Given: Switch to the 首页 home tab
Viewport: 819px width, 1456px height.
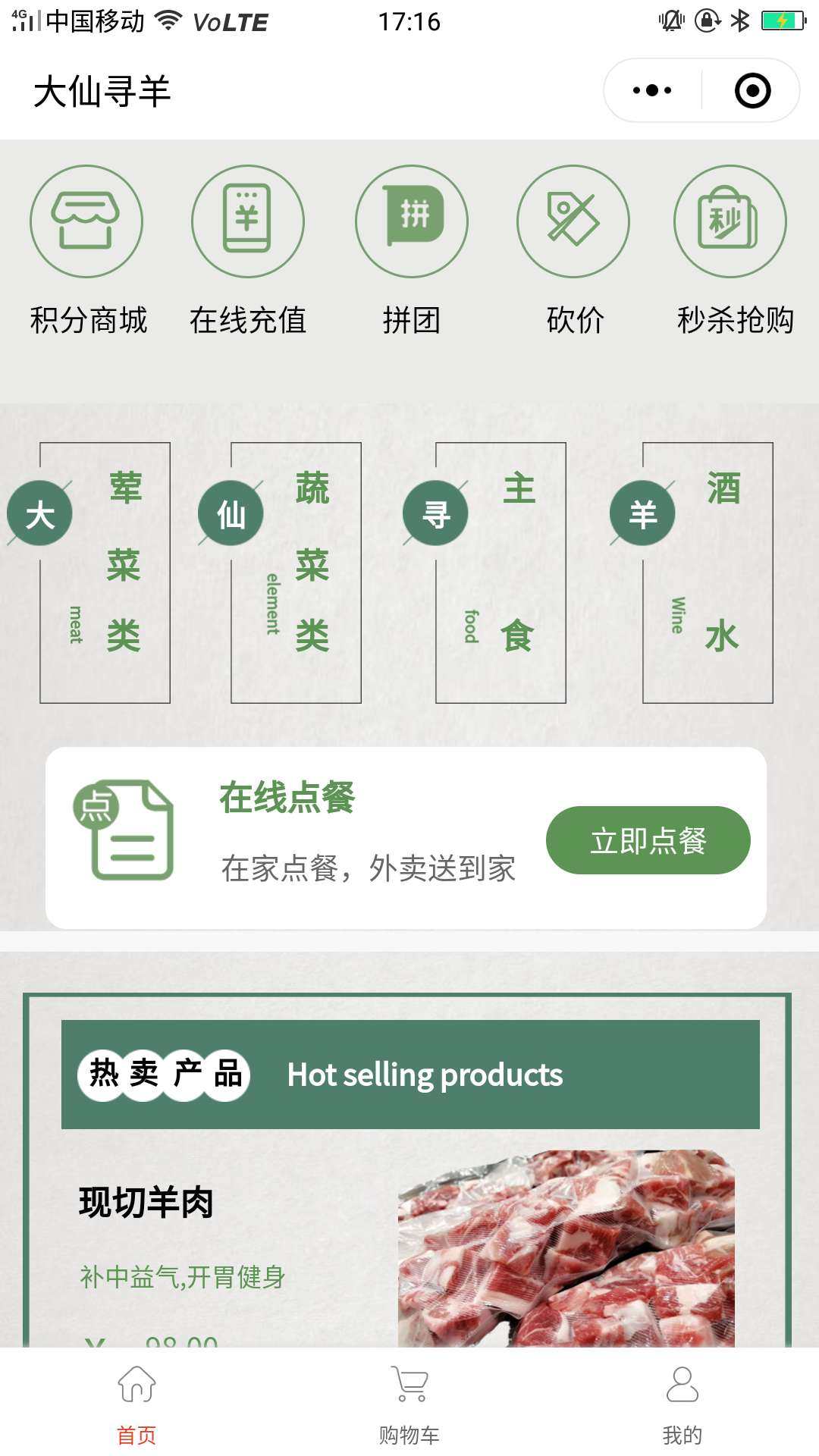Looking at the screenshot, I should point(136,1403).
